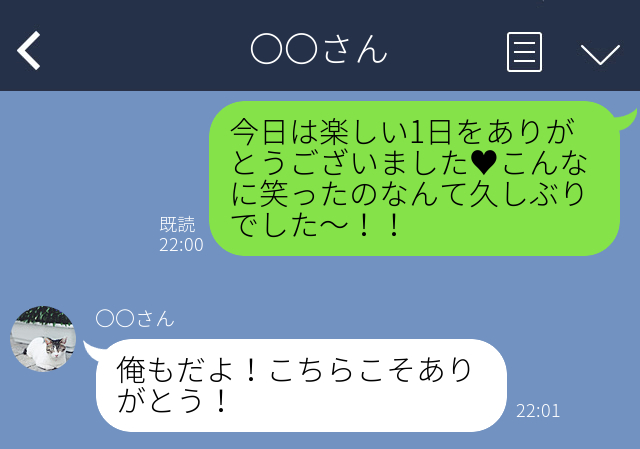Go back to the chat list

pyautogui.click(x=29, y=50)
